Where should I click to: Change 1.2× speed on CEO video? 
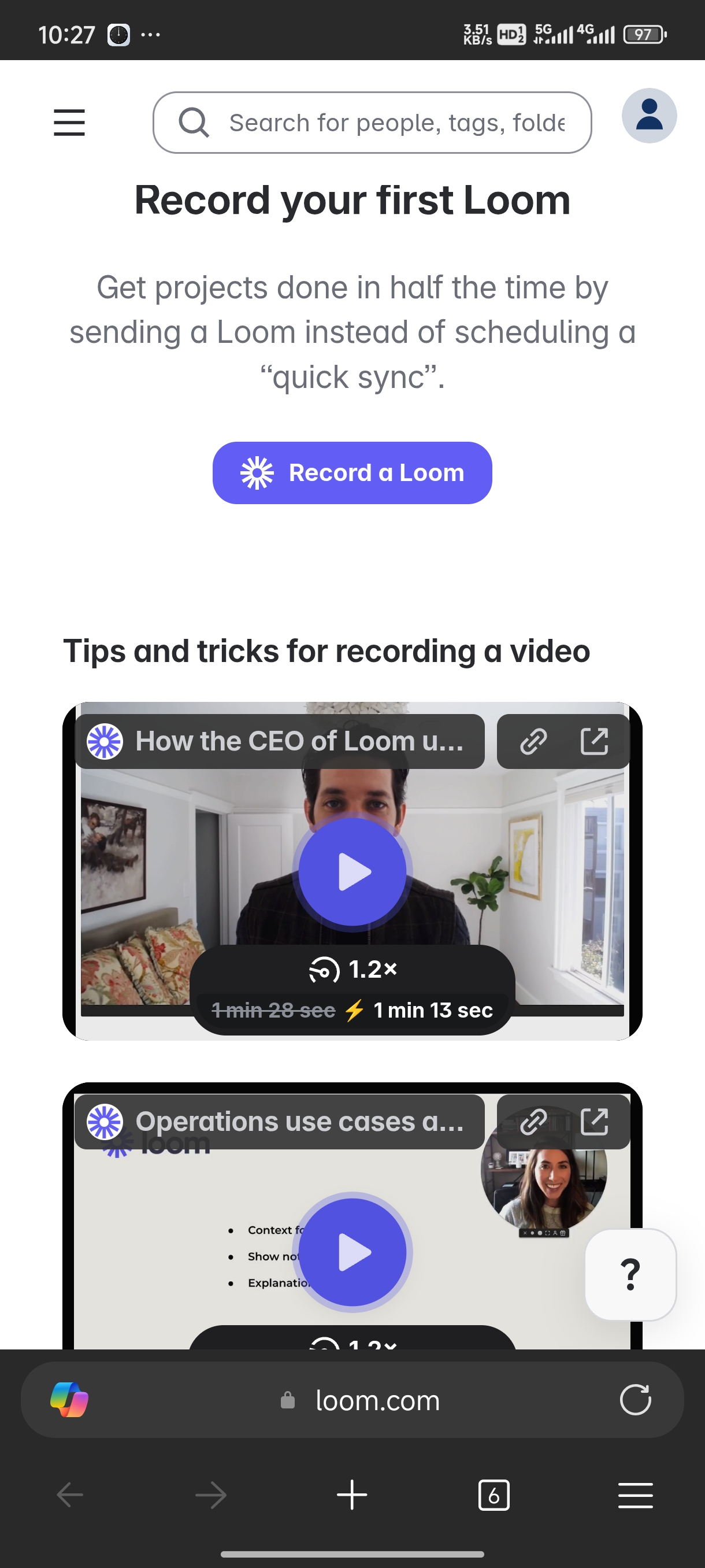pos(352,969)
